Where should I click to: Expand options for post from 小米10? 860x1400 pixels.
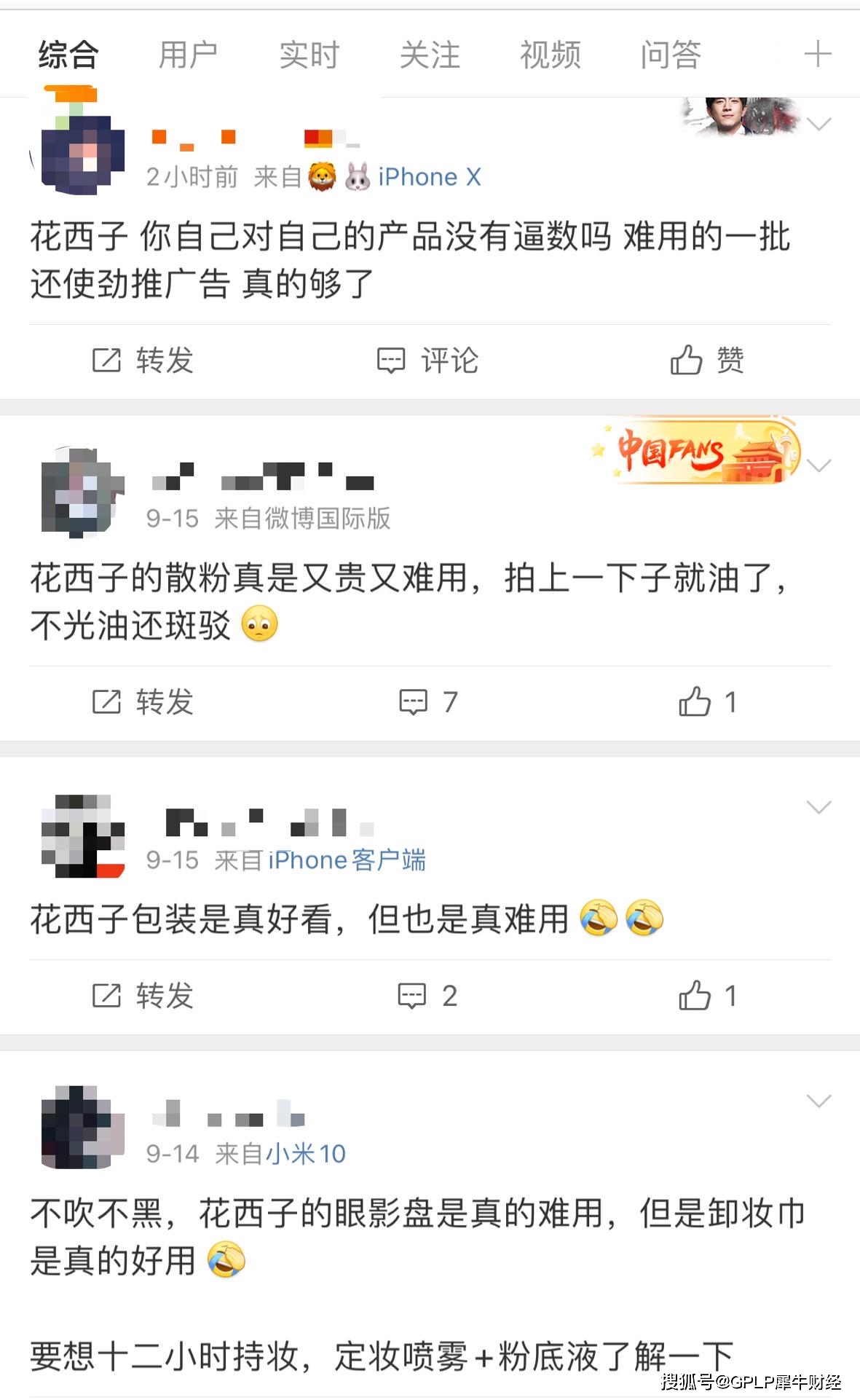click(819, 1101)
